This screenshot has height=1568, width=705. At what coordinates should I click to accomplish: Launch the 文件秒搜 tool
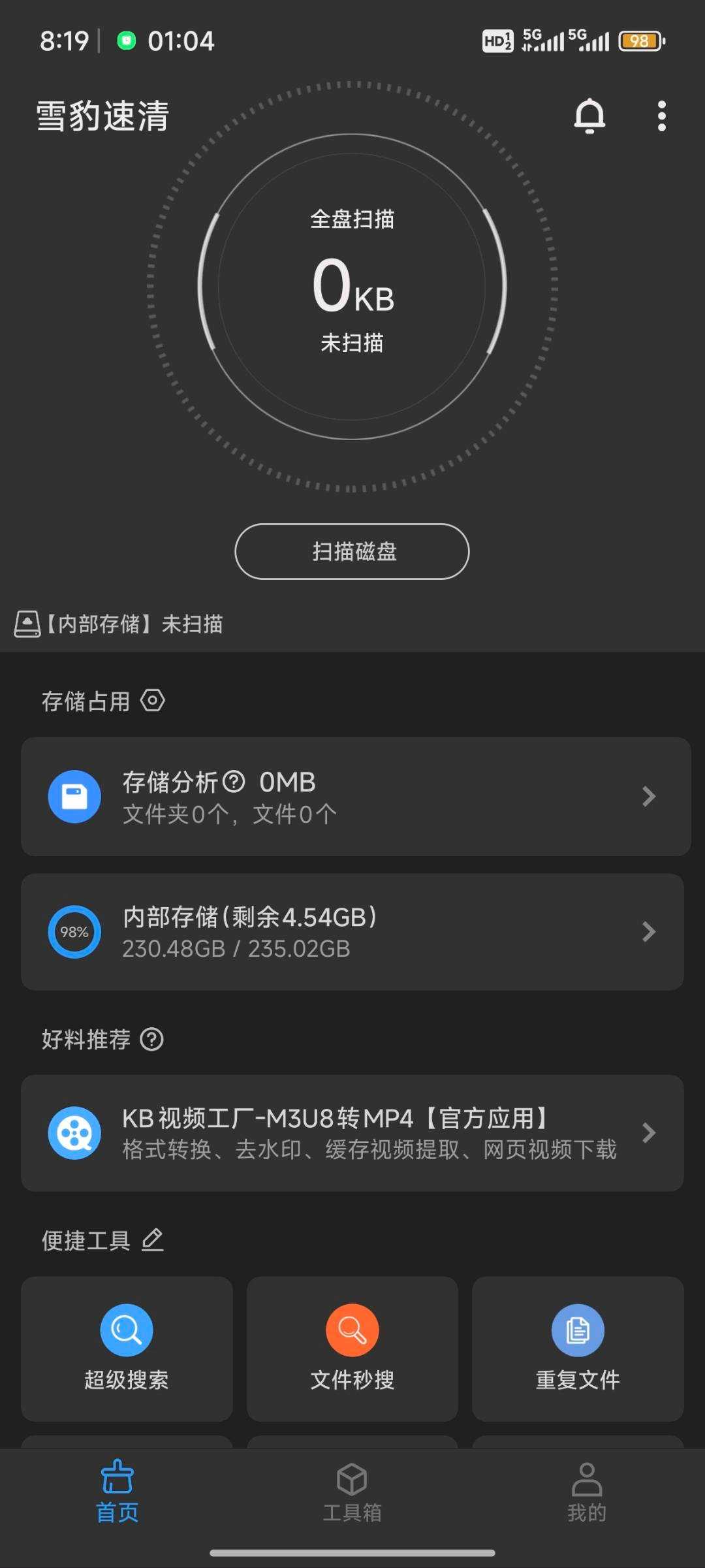(x=352, y=1349)
